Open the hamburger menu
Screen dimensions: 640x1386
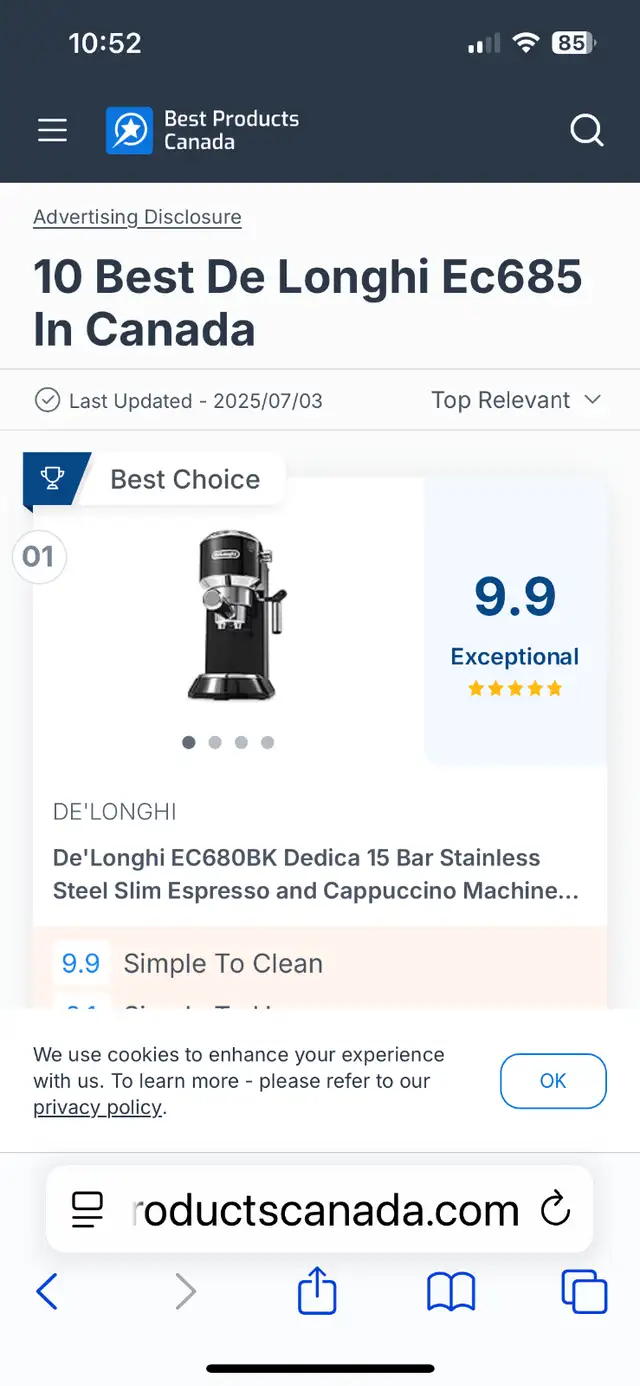pyautogui.click(x=52, y=130)
